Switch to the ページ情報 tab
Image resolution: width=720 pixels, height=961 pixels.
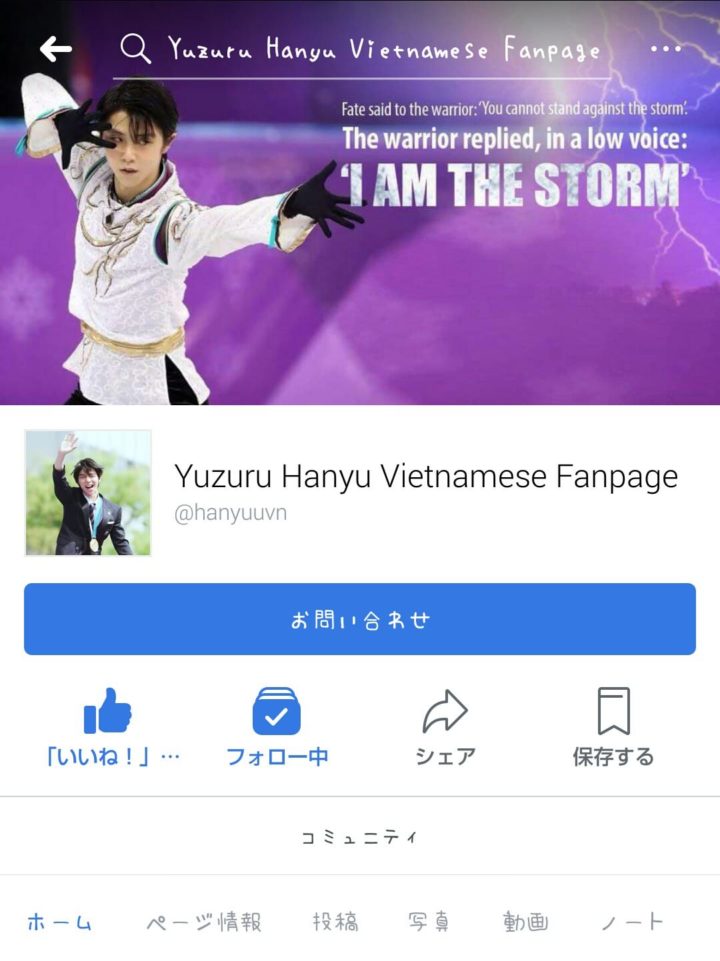tap(204, 922)
